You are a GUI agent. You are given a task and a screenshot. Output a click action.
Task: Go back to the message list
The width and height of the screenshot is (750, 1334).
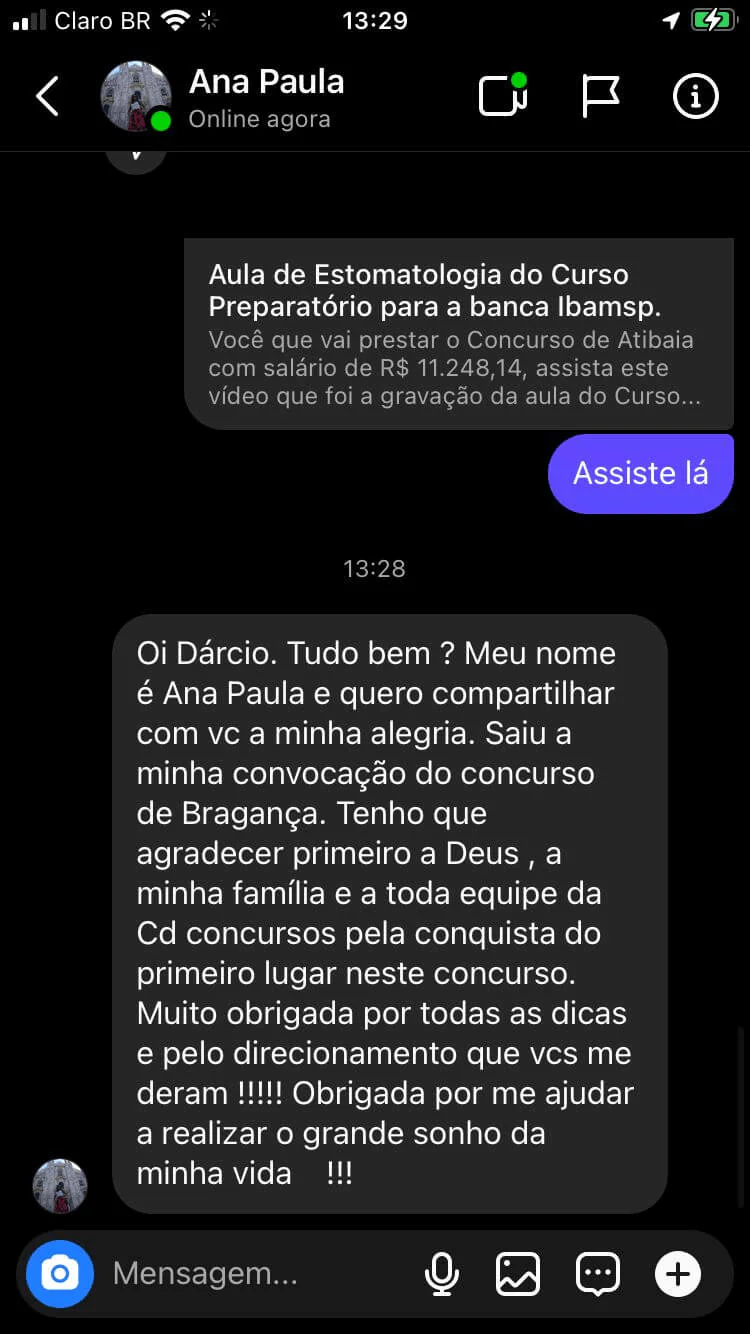pyautogui.click(x=47, y=97)
